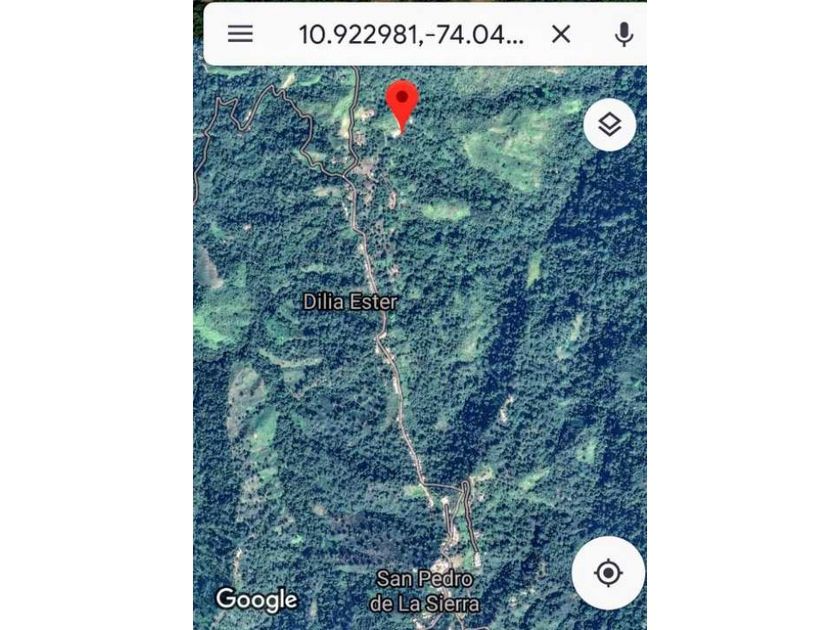Clear the search with the X

[561, 35]
